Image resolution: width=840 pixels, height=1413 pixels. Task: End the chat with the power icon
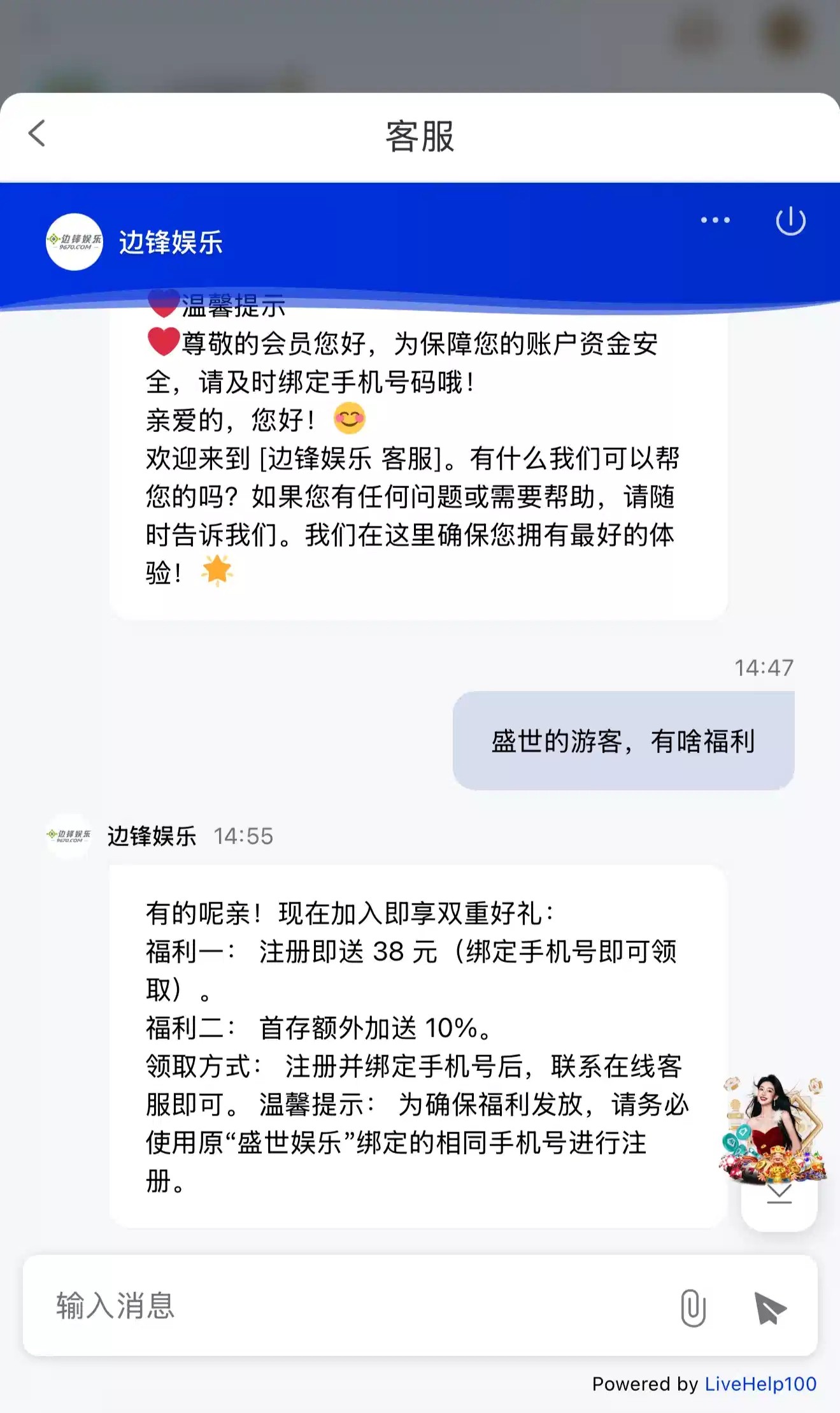coord(790,222)
